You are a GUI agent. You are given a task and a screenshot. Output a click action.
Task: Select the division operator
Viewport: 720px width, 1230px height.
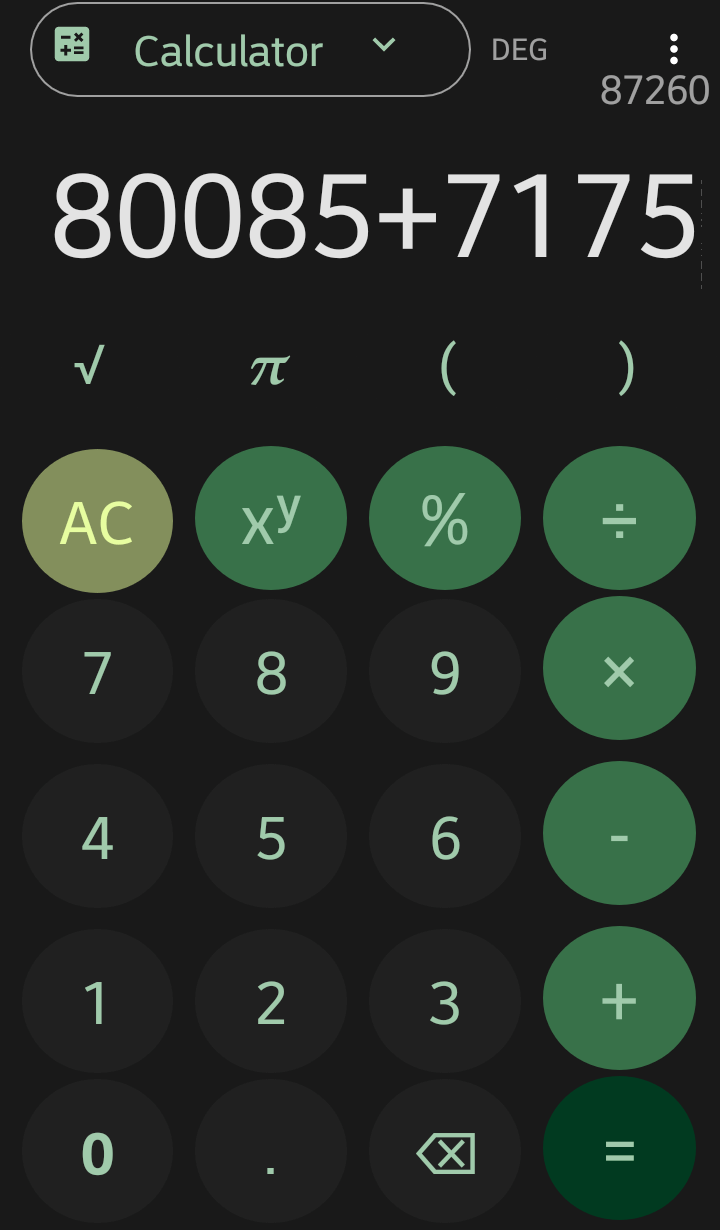tap(619, 519)
